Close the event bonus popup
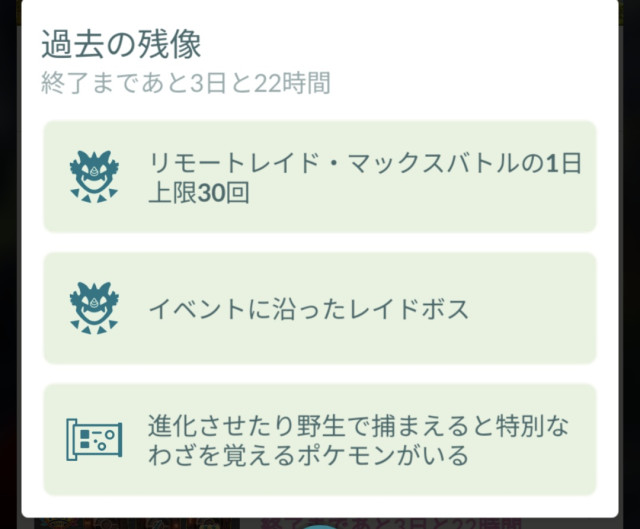 pos(320,523)
